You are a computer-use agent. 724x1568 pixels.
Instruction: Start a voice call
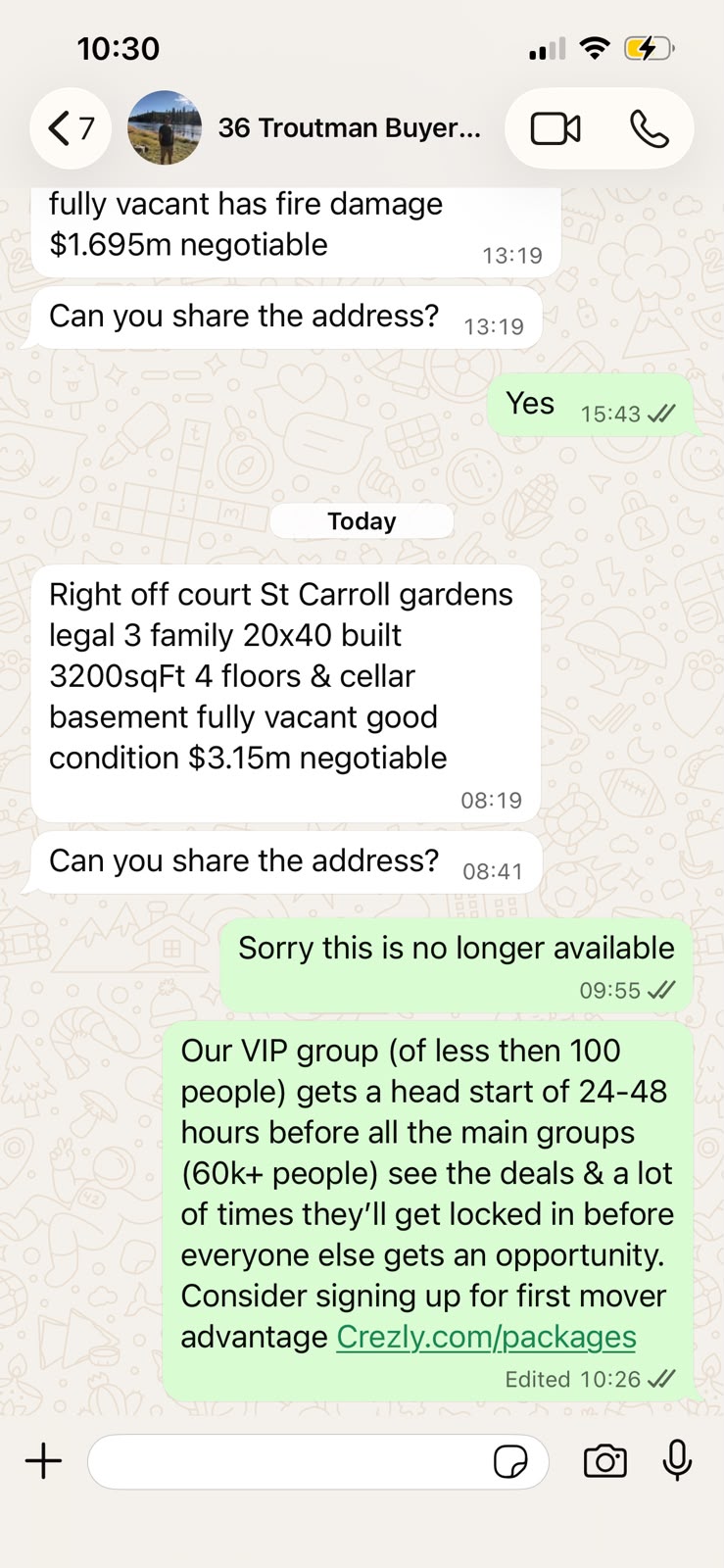tap(649, 128)
